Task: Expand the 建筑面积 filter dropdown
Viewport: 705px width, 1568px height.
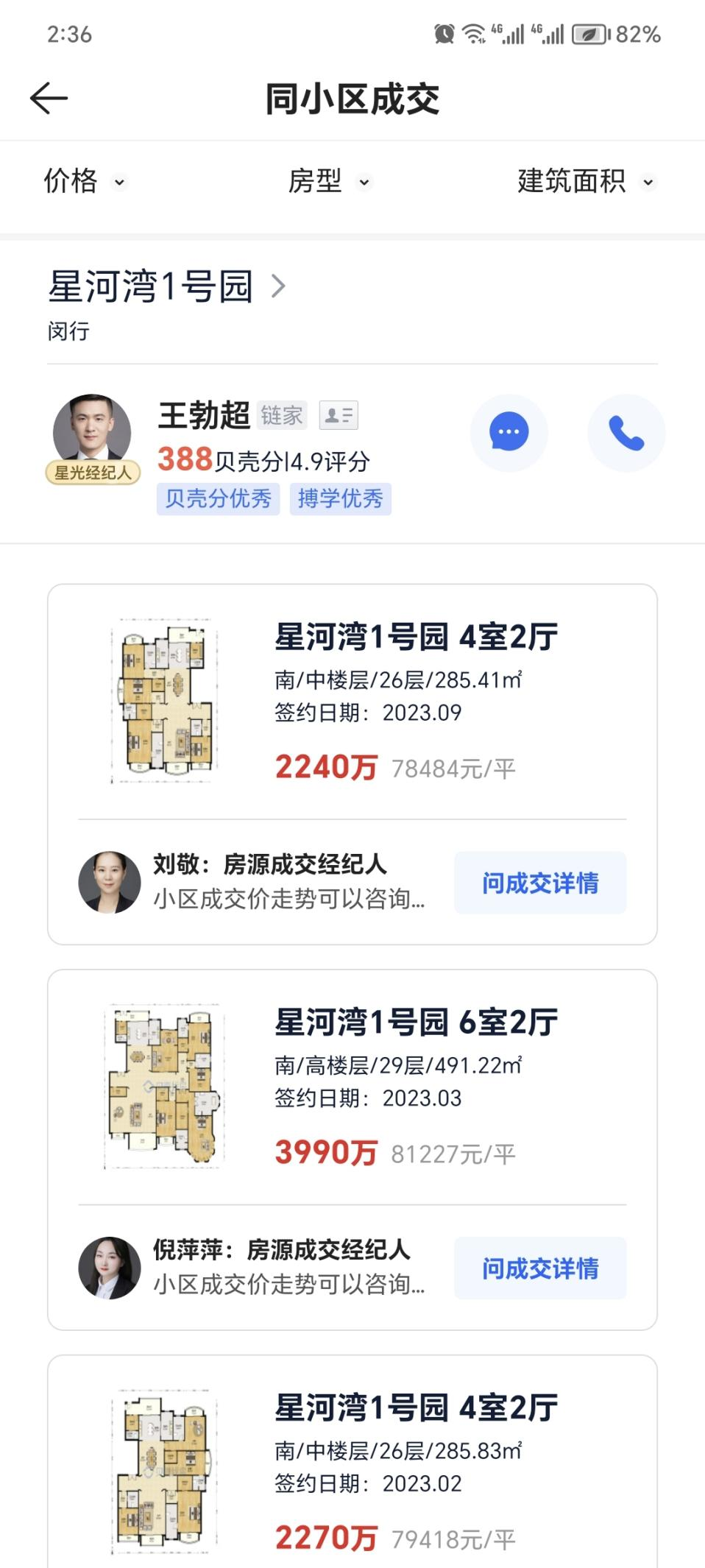Action: [x=585, y=181]
